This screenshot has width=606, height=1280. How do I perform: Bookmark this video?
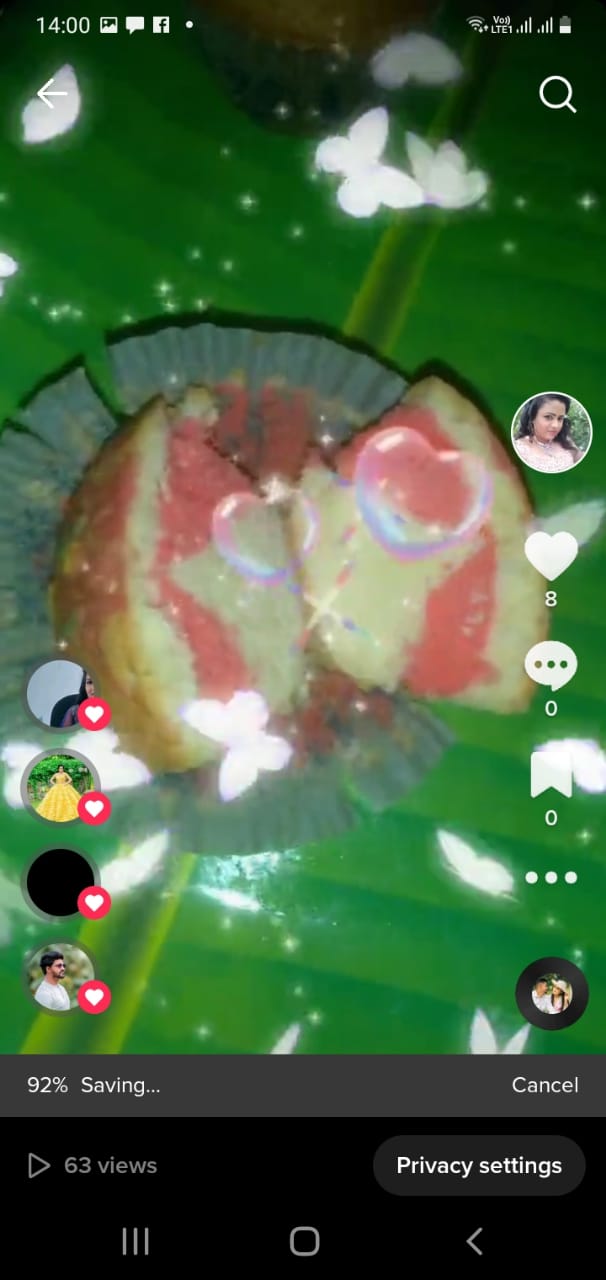click(x=551, y=775)
